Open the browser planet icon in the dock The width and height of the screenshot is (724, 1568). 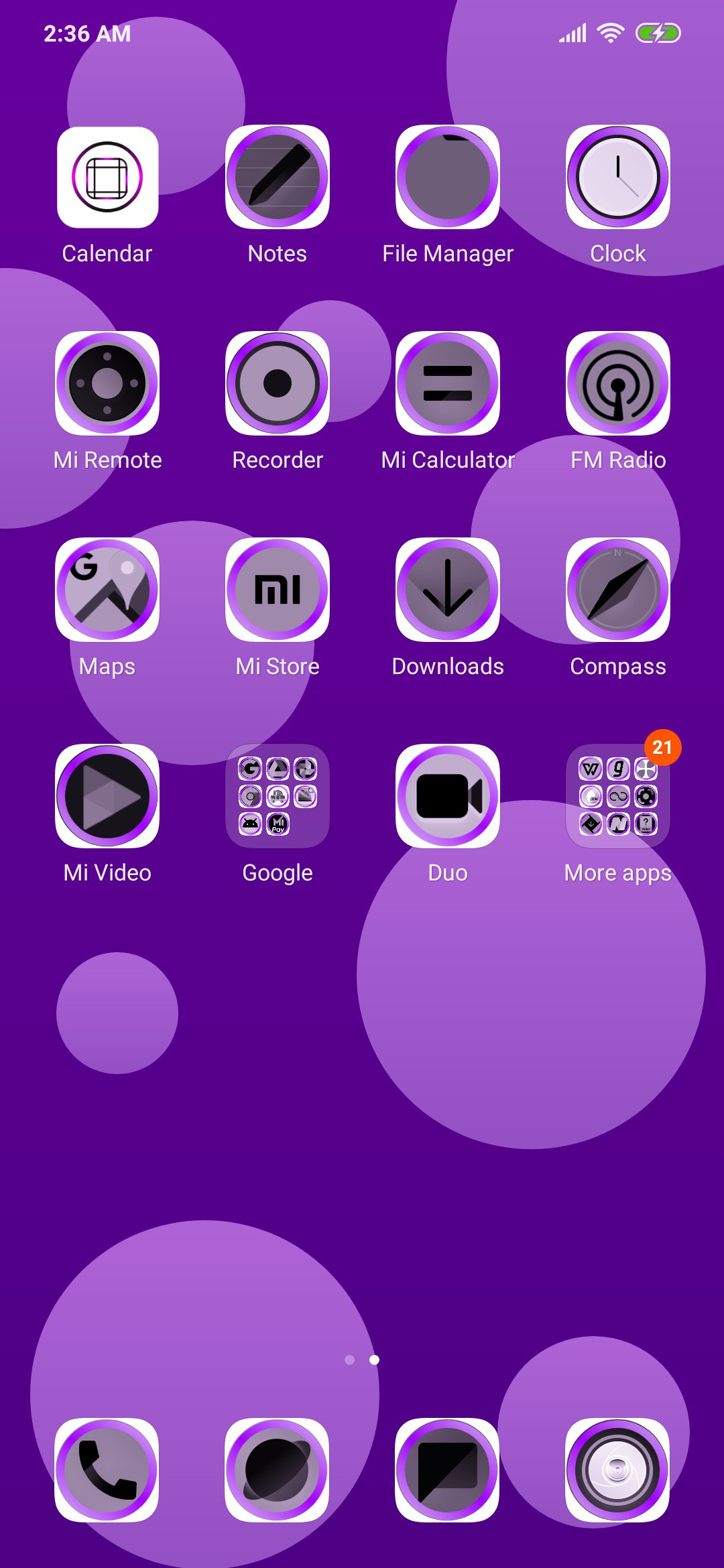coord(278,1470)
